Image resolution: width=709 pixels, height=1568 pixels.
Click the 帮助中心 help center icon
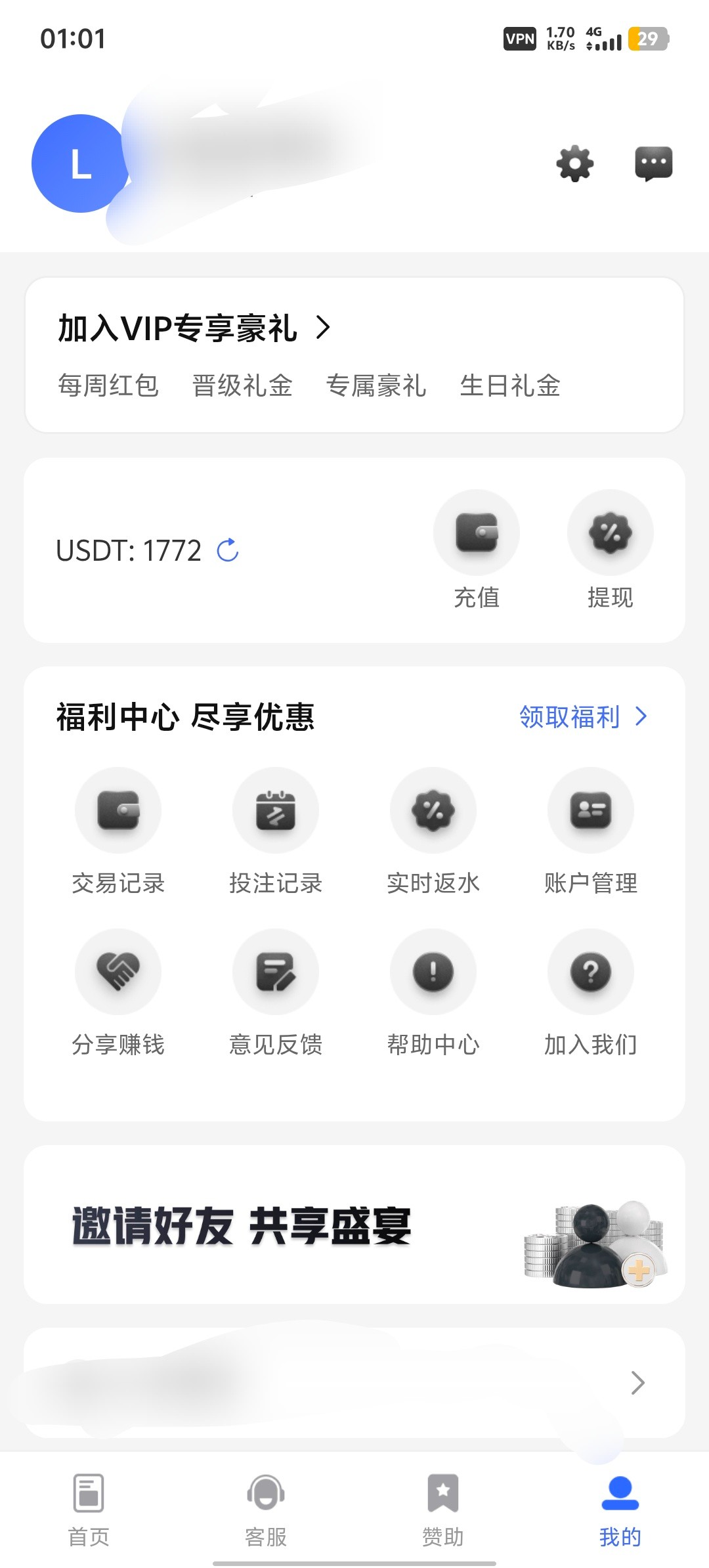(x=433, y=972)
